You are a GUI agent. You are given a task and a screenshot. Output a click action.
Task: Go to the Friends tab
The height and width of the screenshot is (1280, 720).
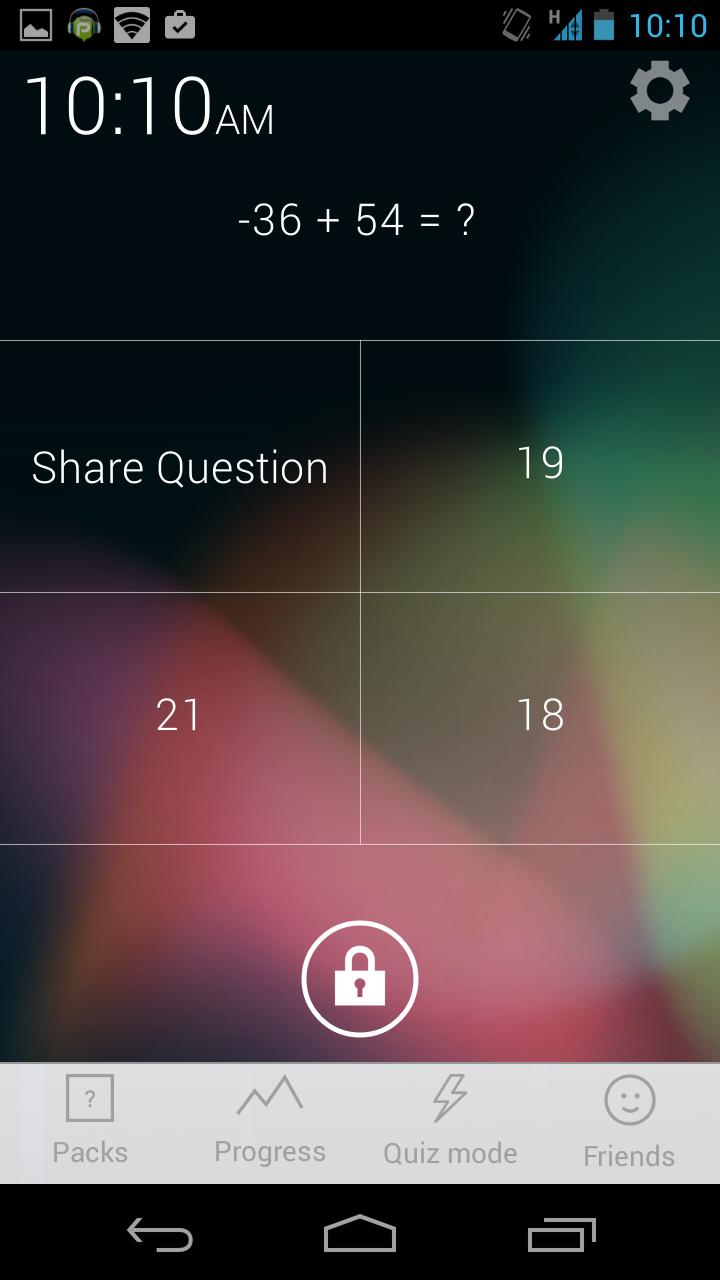point(629,1122)
